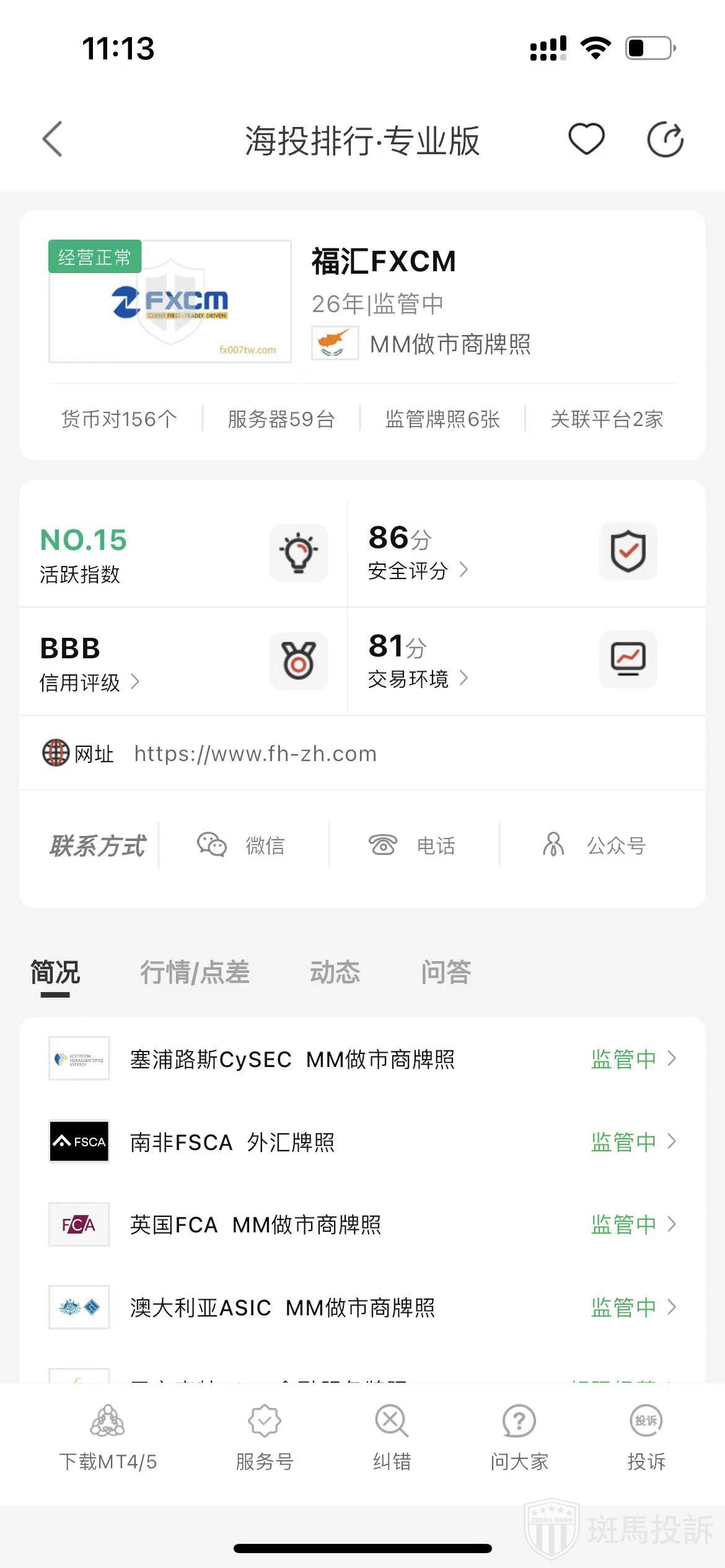Open the 塞浦路斯CySEC license row
725x1568 pixels.
tap(362, 1059)
